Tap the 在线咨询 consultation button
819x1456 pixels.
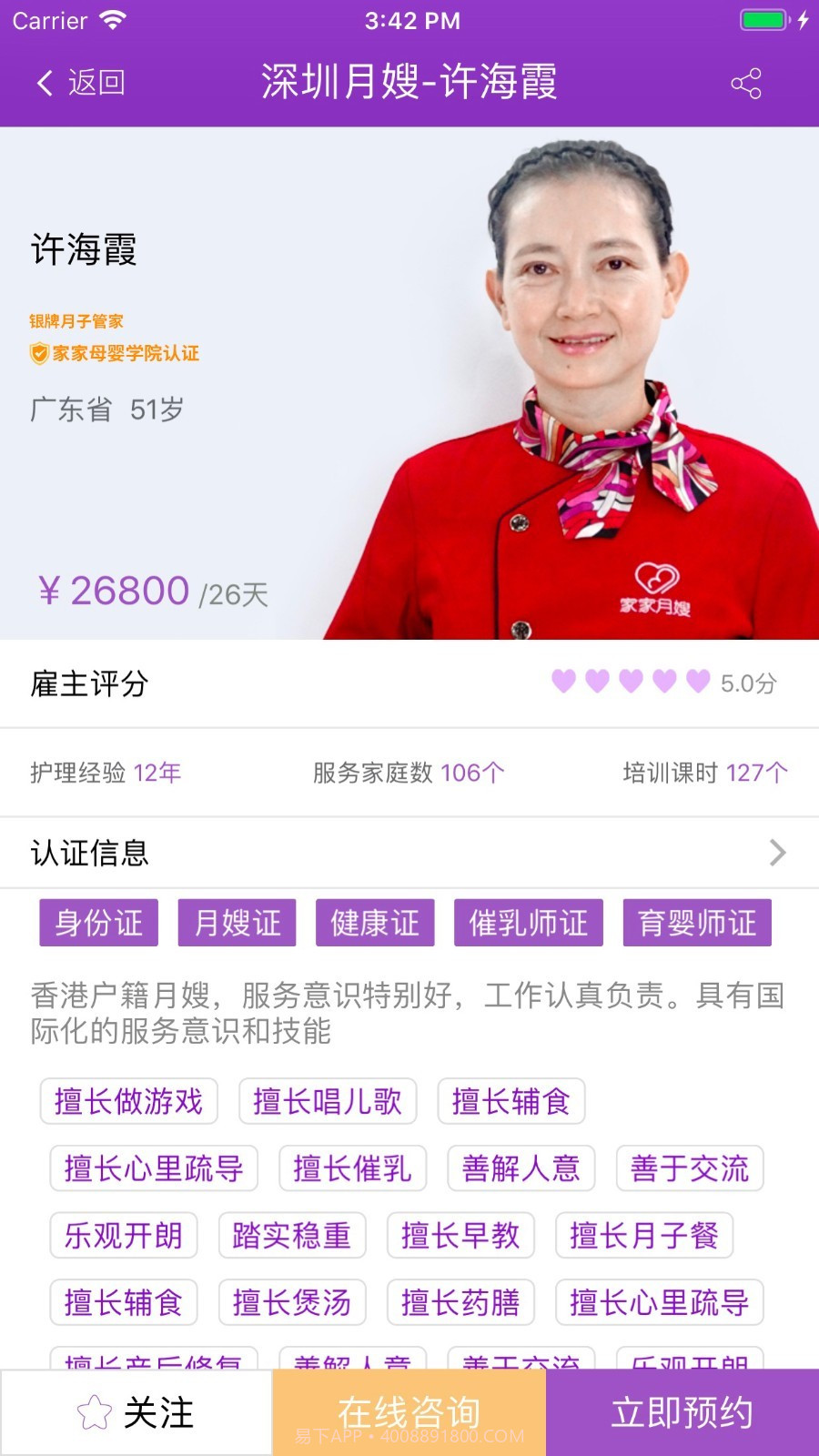411,1409
